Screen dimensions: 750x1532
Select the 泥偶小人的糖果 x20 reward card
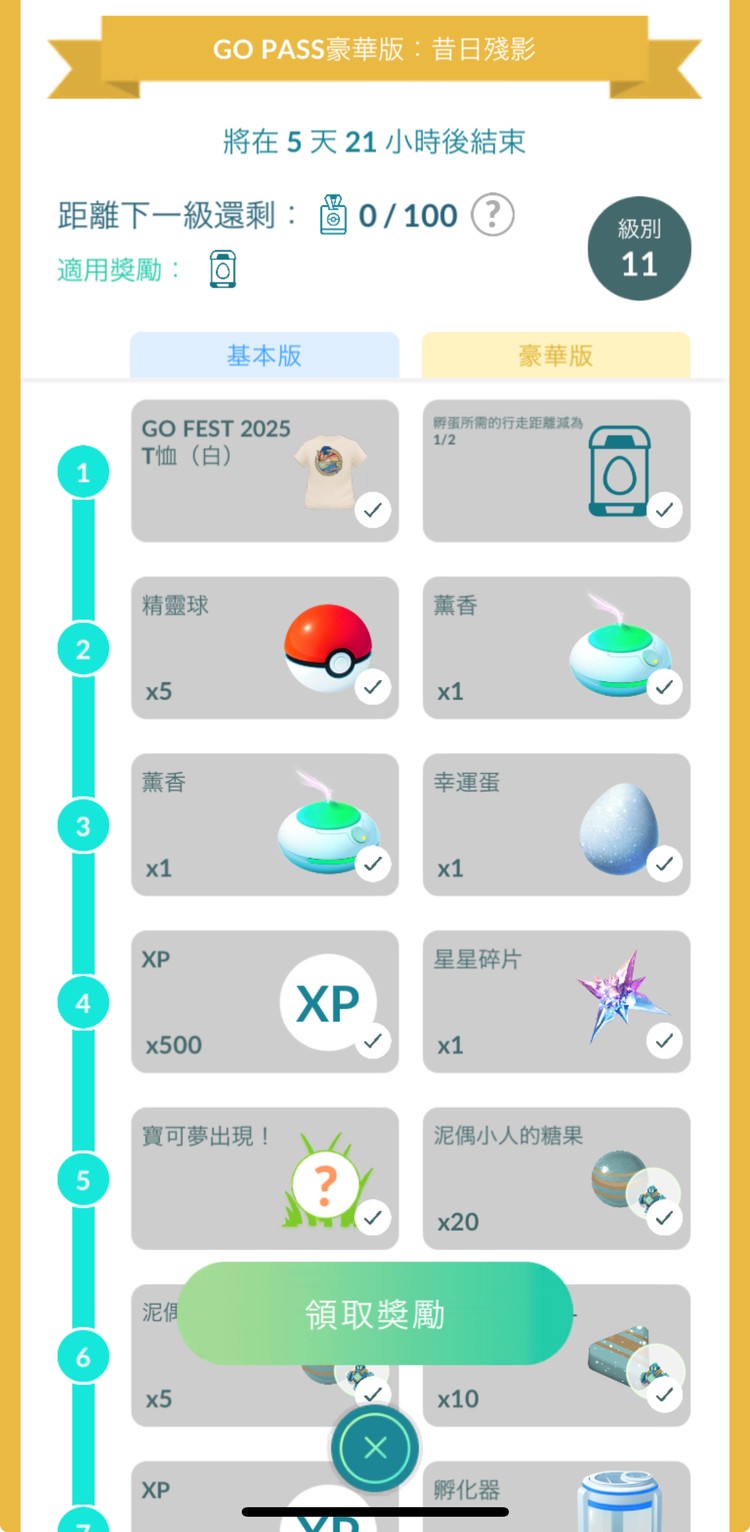pos(556,1178)
